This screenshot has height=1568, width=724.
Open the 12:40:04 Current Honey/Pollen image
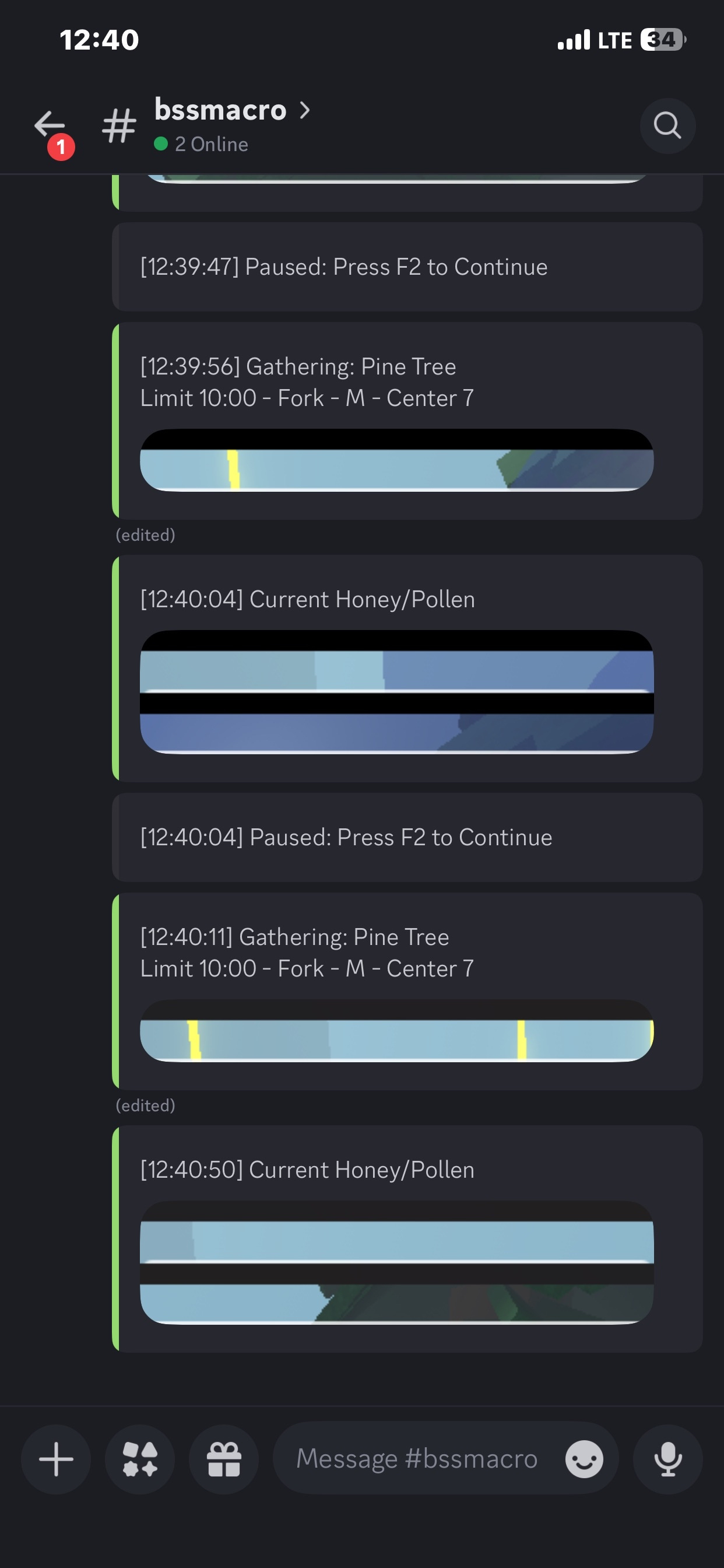(x=396, y=692)
